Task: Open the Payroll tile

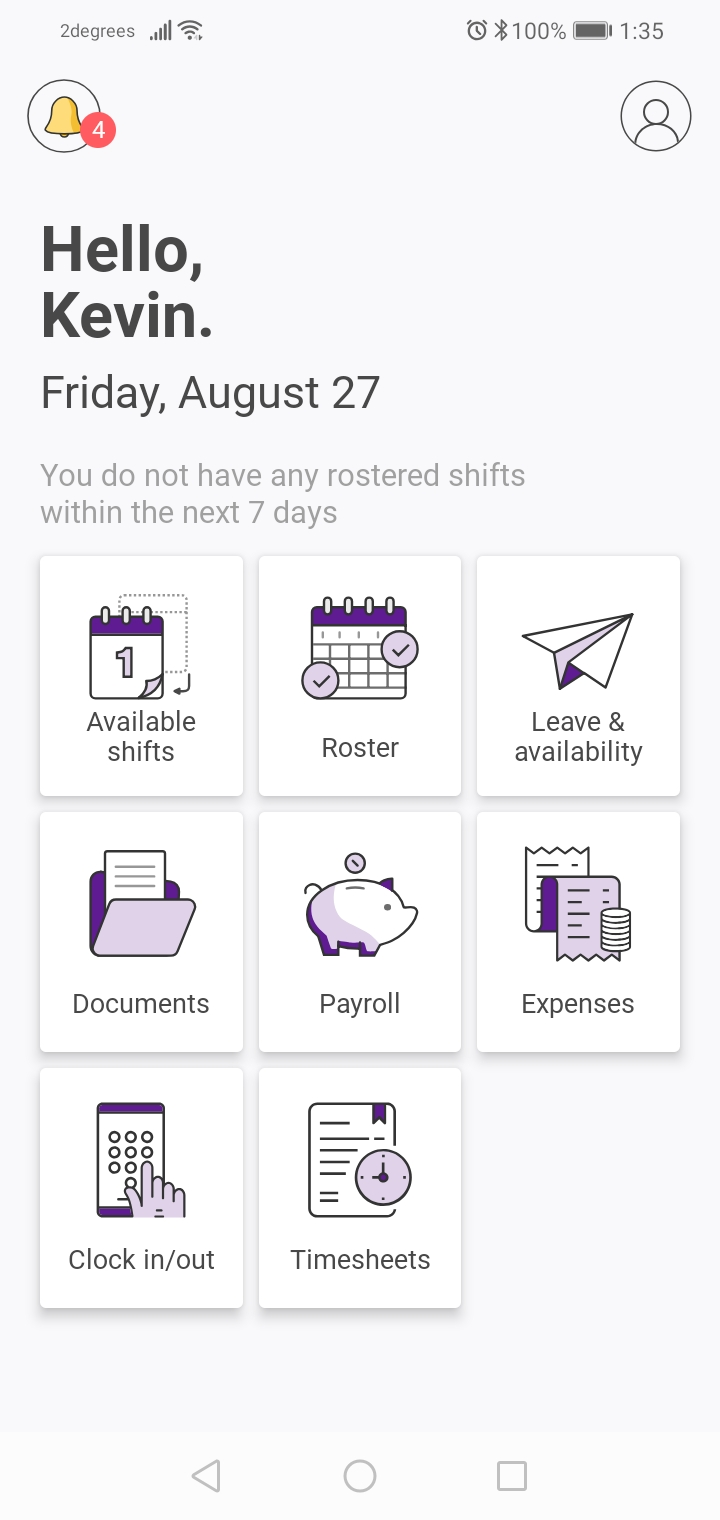Action: 360,932
